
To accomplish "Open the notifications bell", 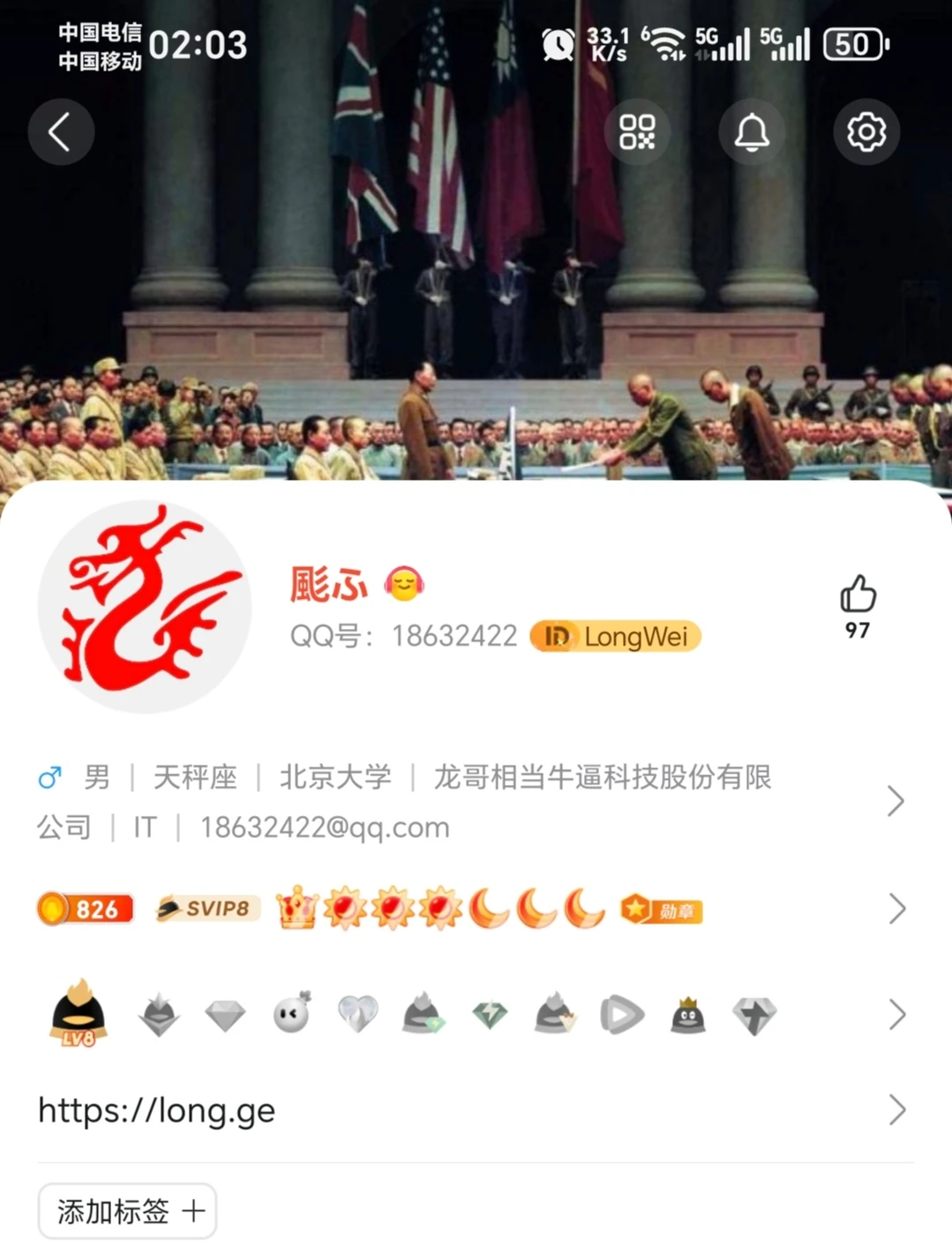I will point(752,132).
